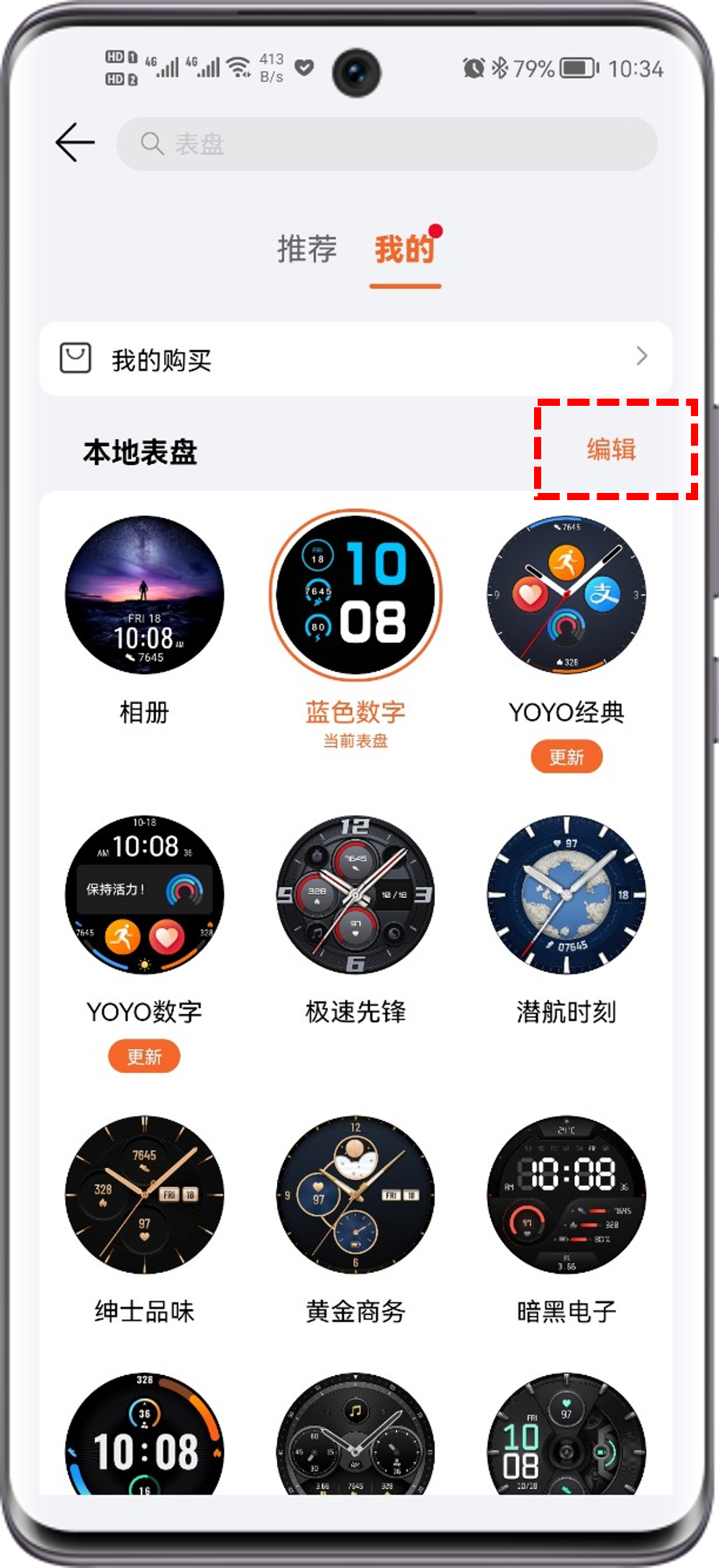Tap 更新 under YOYO数字
Screen dimensions: 719x1568
click(144, 1056)
